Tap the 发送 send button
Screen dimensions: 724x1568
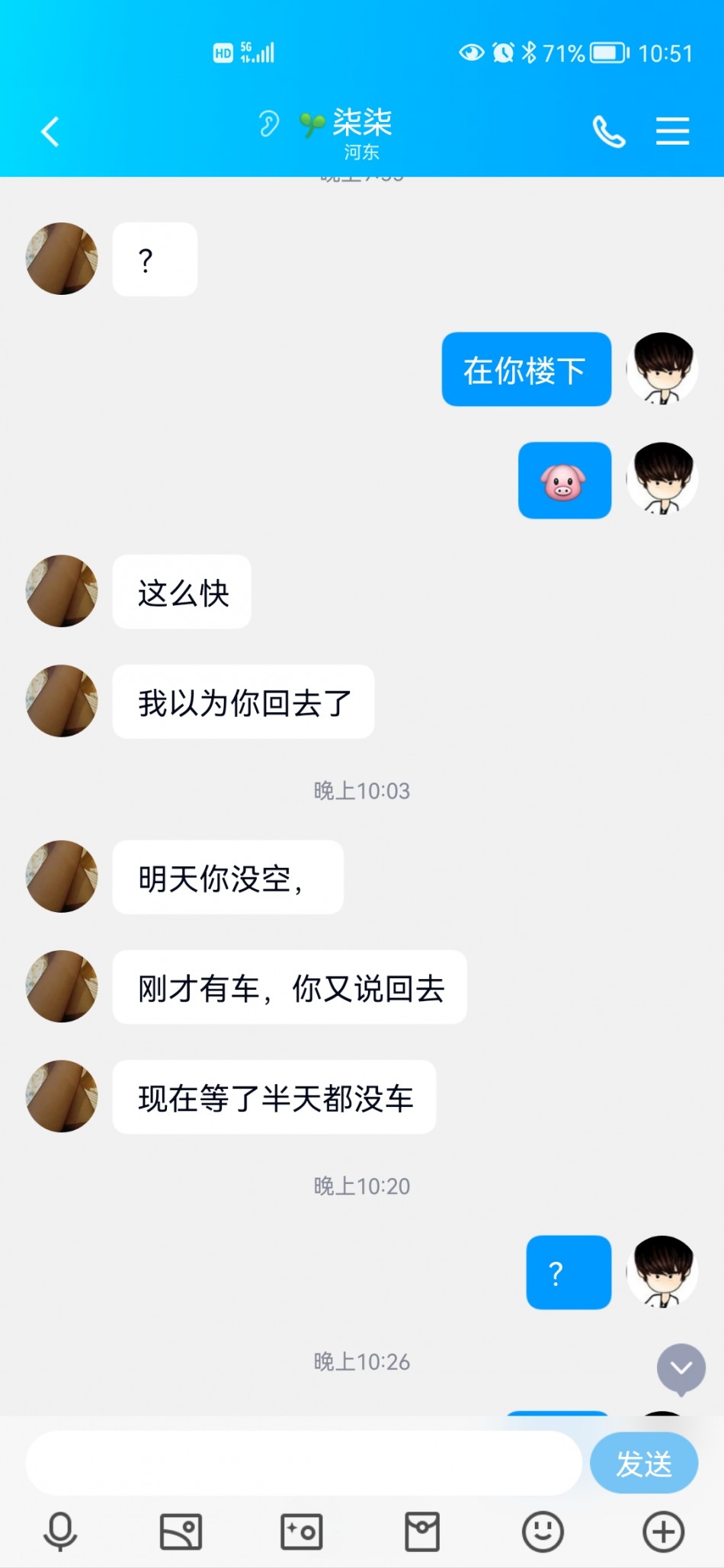point(643,1463)
